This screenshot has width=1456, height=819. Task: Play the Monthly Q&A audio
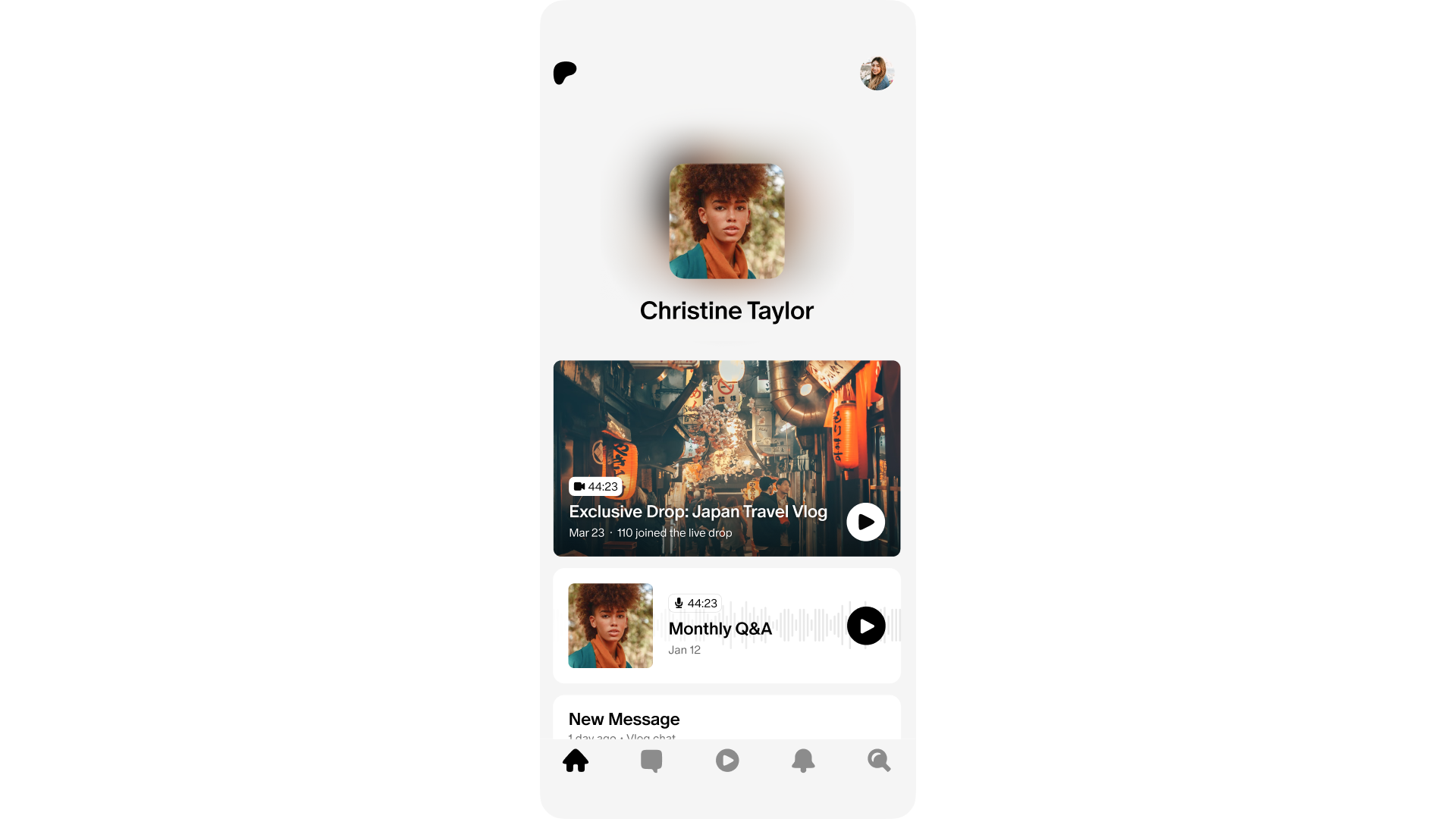pyautogui.click(x=866, y=626)
